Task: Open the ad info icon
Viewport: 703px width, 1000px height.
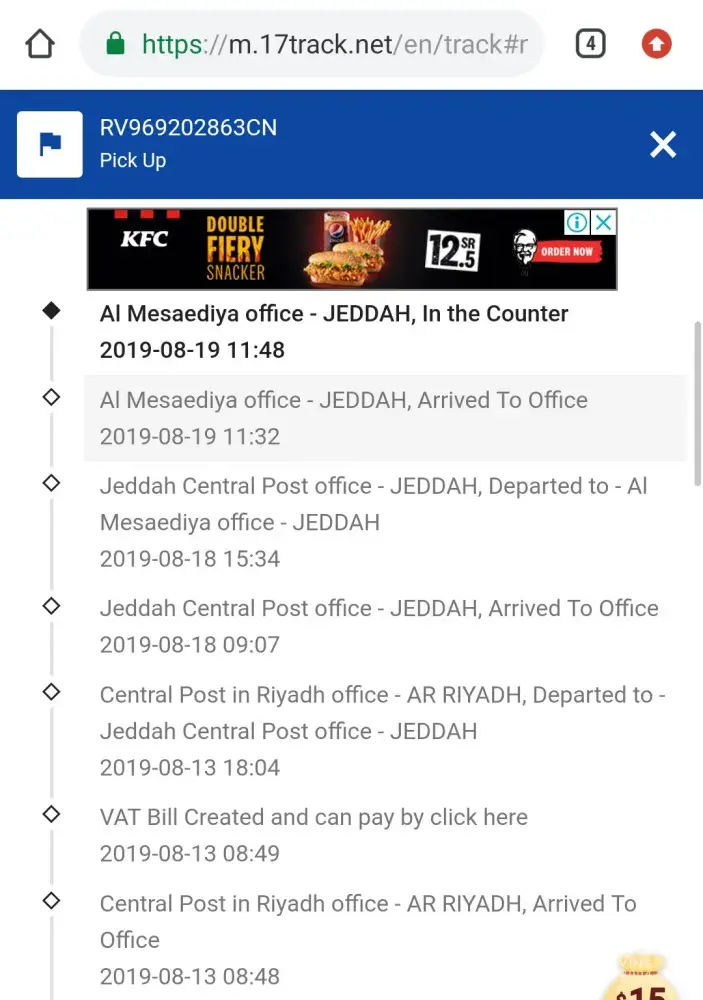Action: (577, 222)
